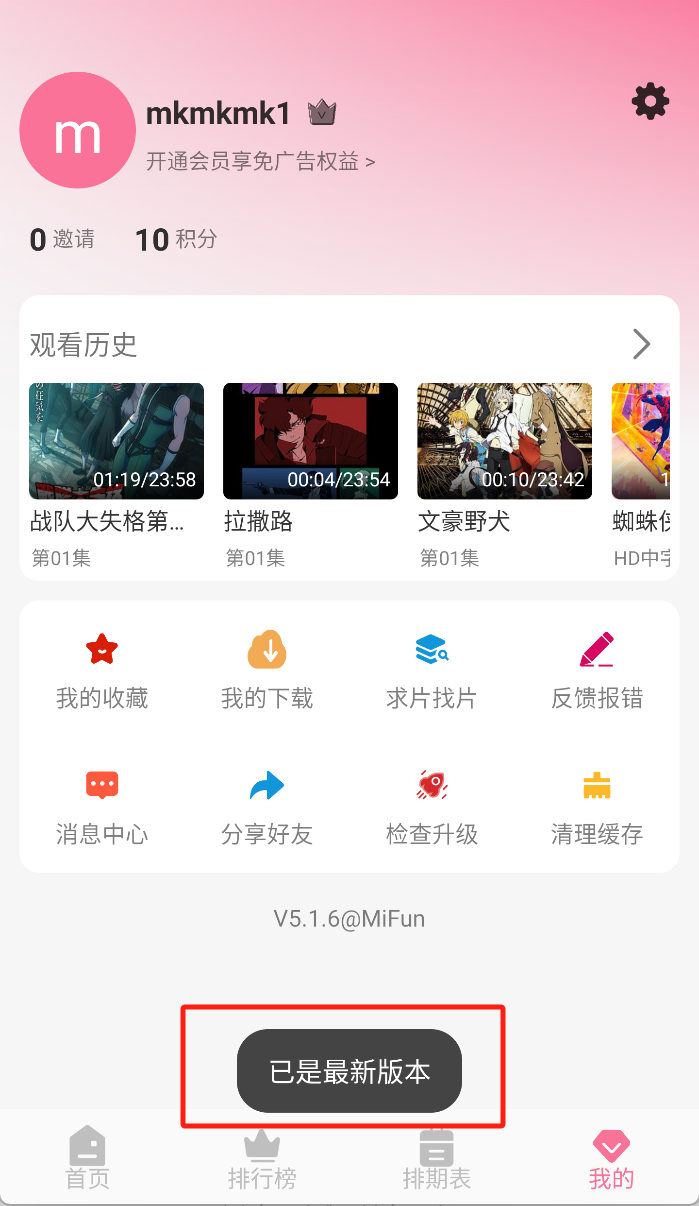The height and width of the screenshot is (1206, 699).
Task: Clear cache with 清理缓存
Action: pyautogui.click(x=597, y=806)
